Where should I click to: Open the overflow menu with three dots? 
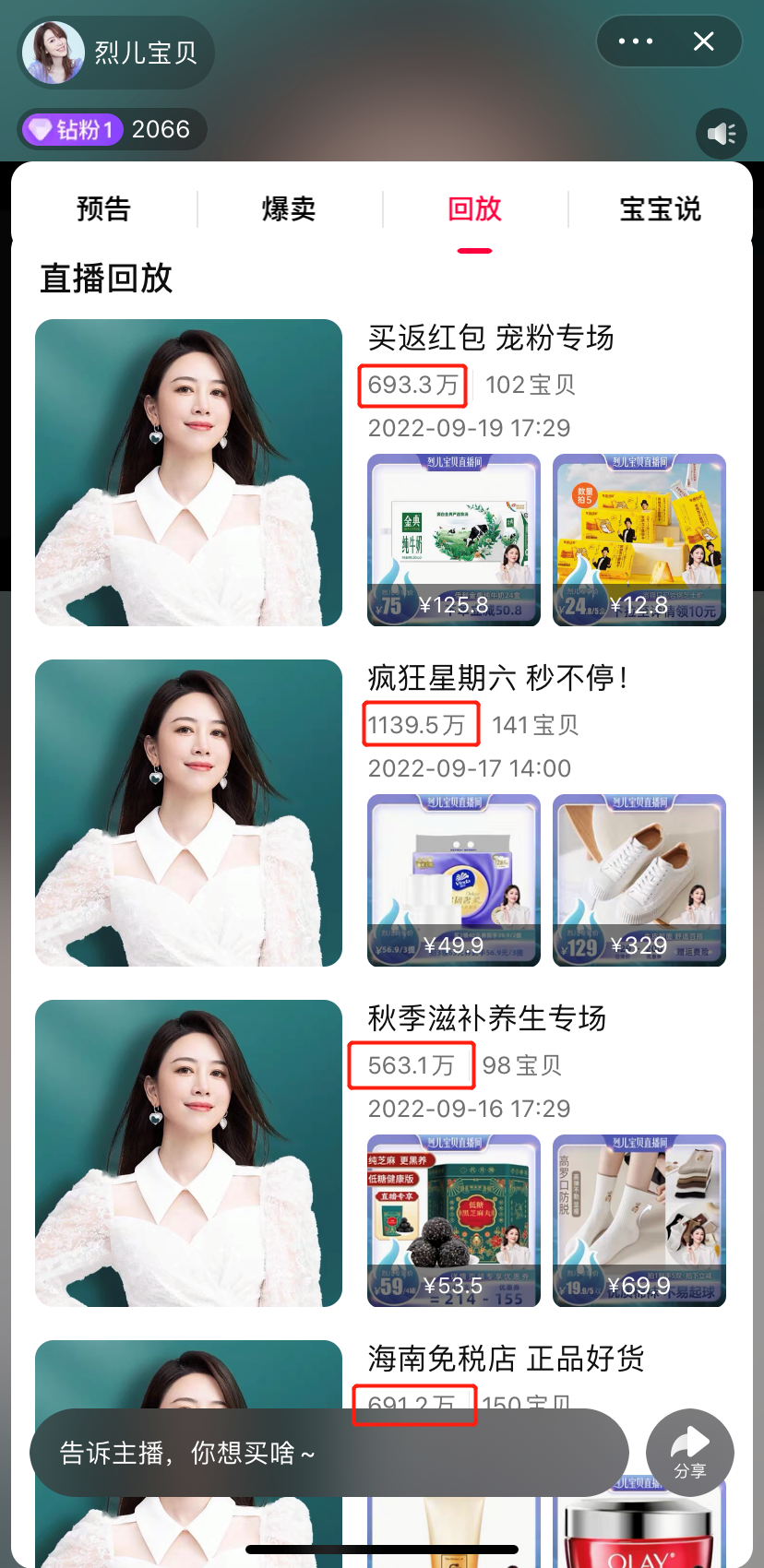pyautogui.click(x=636, y=42)
